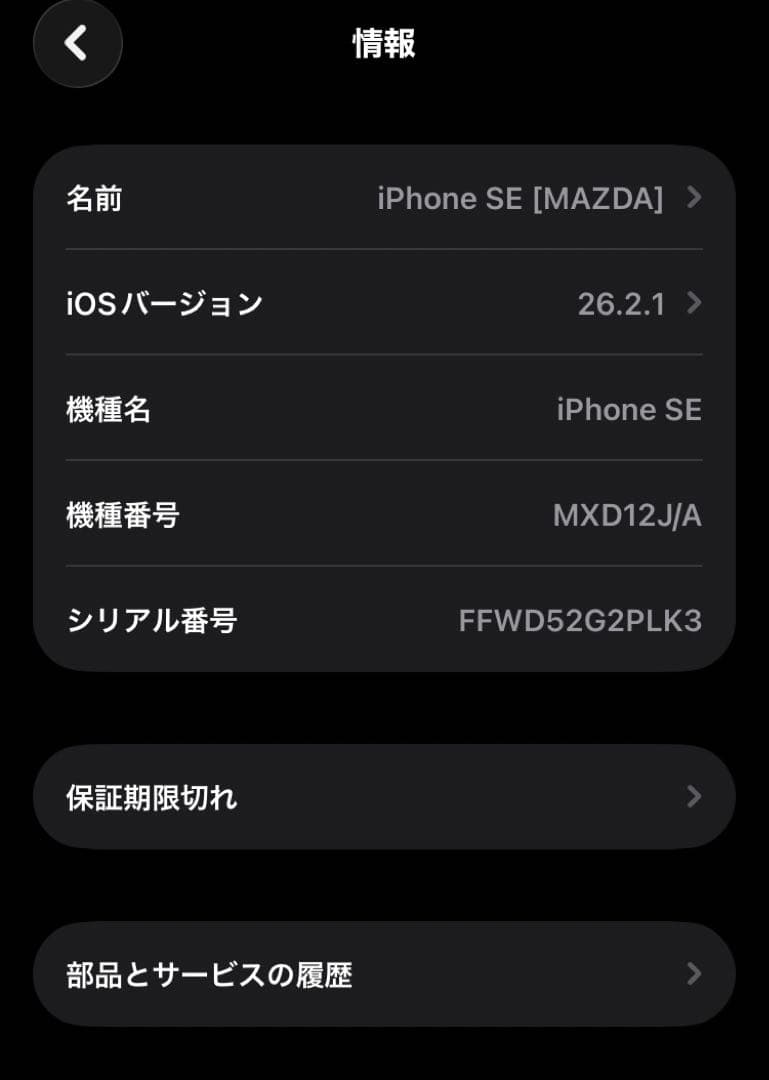Select the serial number FFWD52G2PLK3
The image size is (769, 1080).
pos(578,619)
